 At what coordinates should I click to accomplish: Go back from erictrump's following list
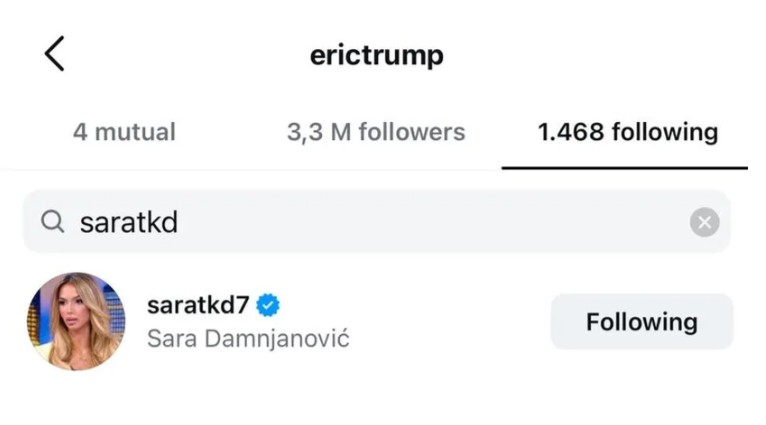[55, 54]
